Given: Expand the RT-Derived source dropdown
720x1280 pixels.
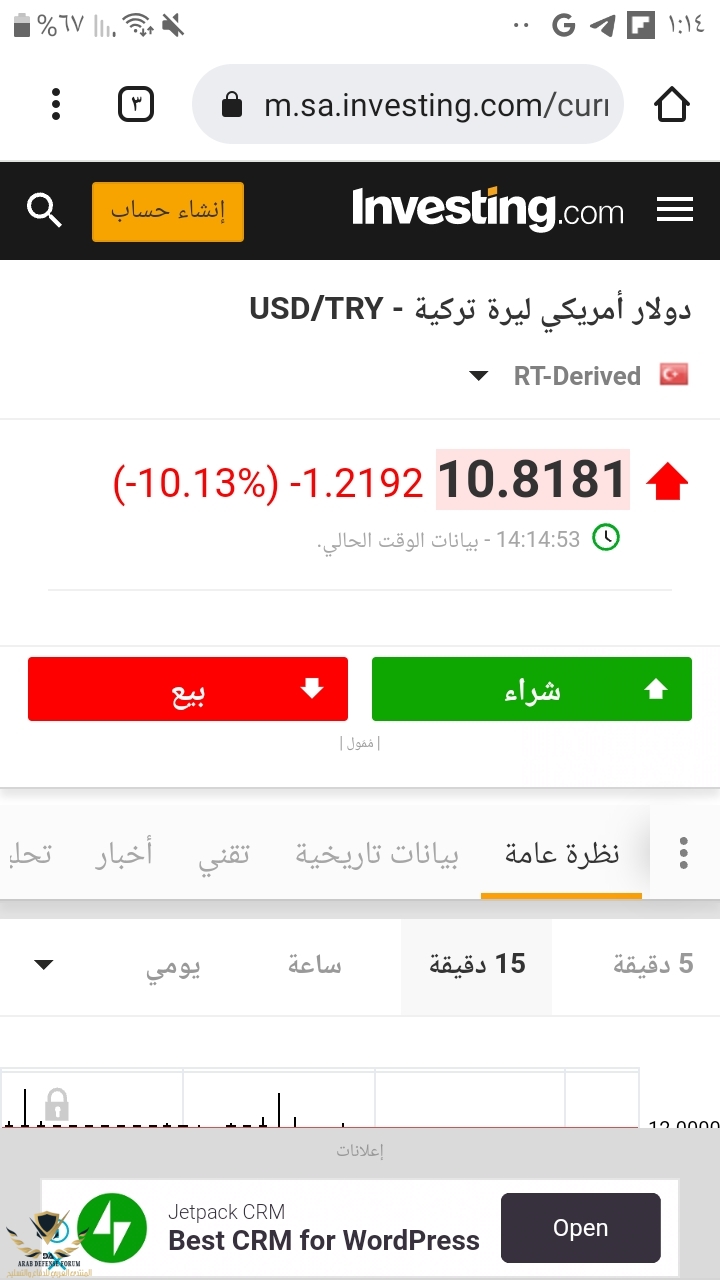Looking at the screenshot, I should pos(479,376).
